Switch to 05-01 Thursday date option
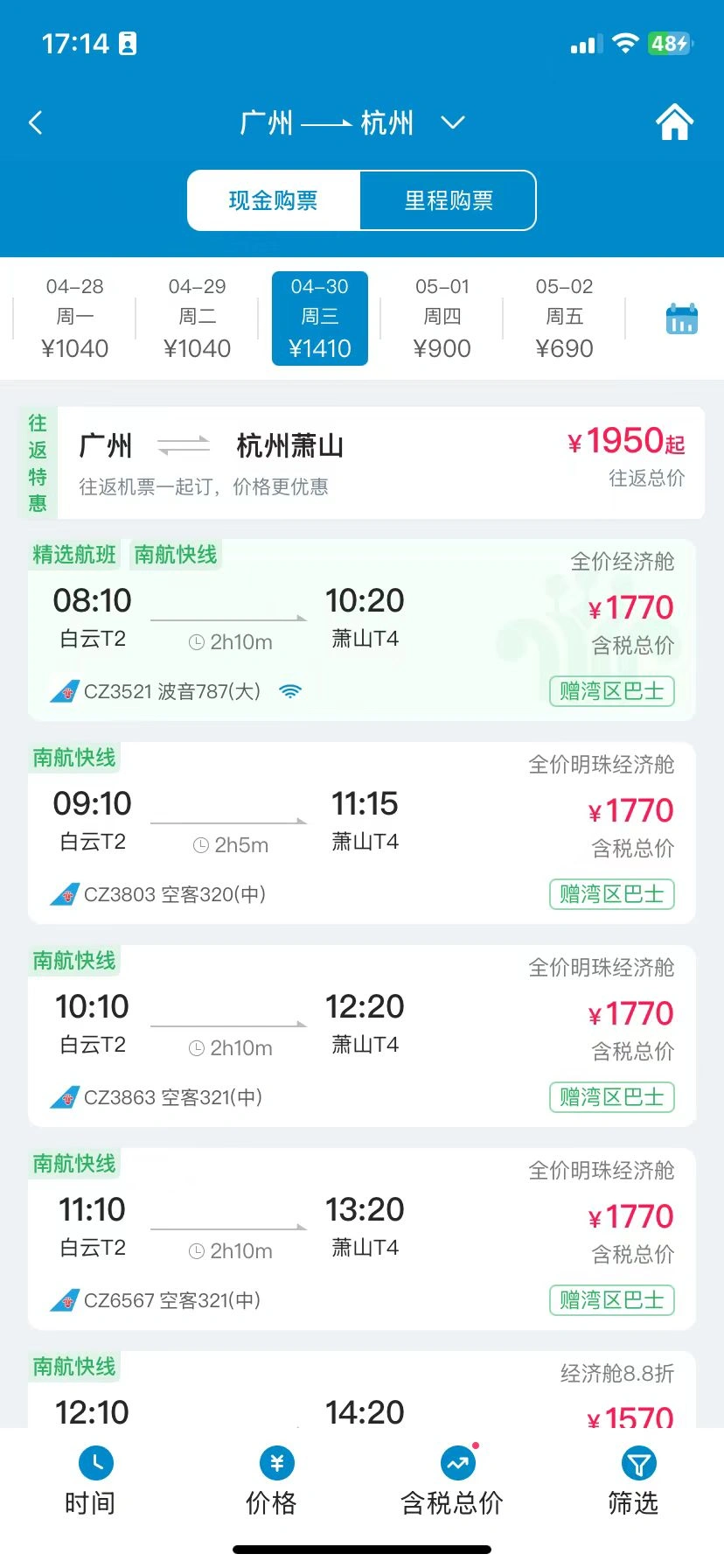 pos(442,318)
